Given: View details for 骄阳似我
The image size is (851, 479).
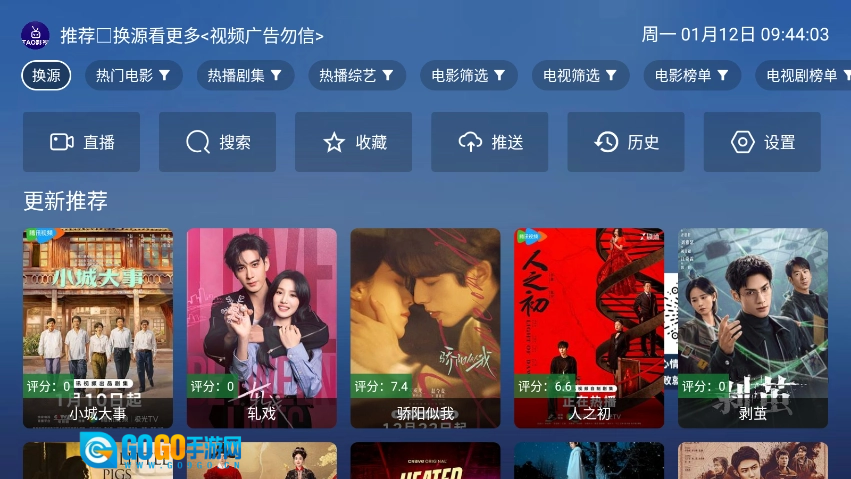Looking at the screenshot, I should coord(425,328).
